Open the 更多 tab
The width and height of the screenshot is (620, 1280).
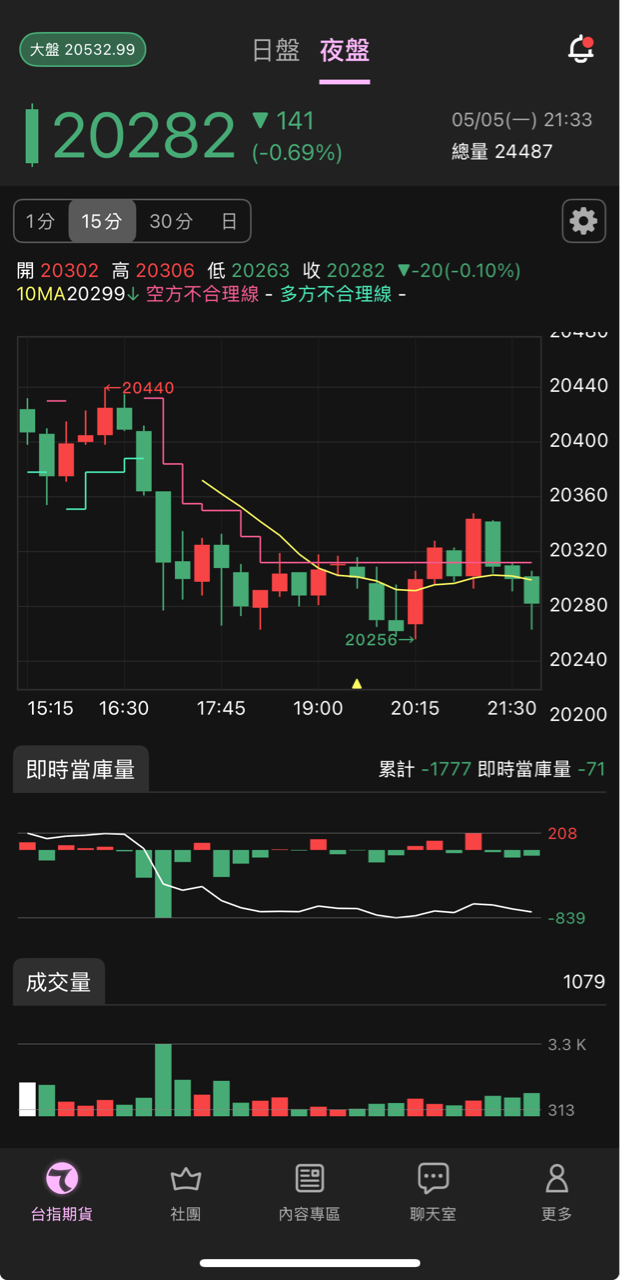point(557,1192)
